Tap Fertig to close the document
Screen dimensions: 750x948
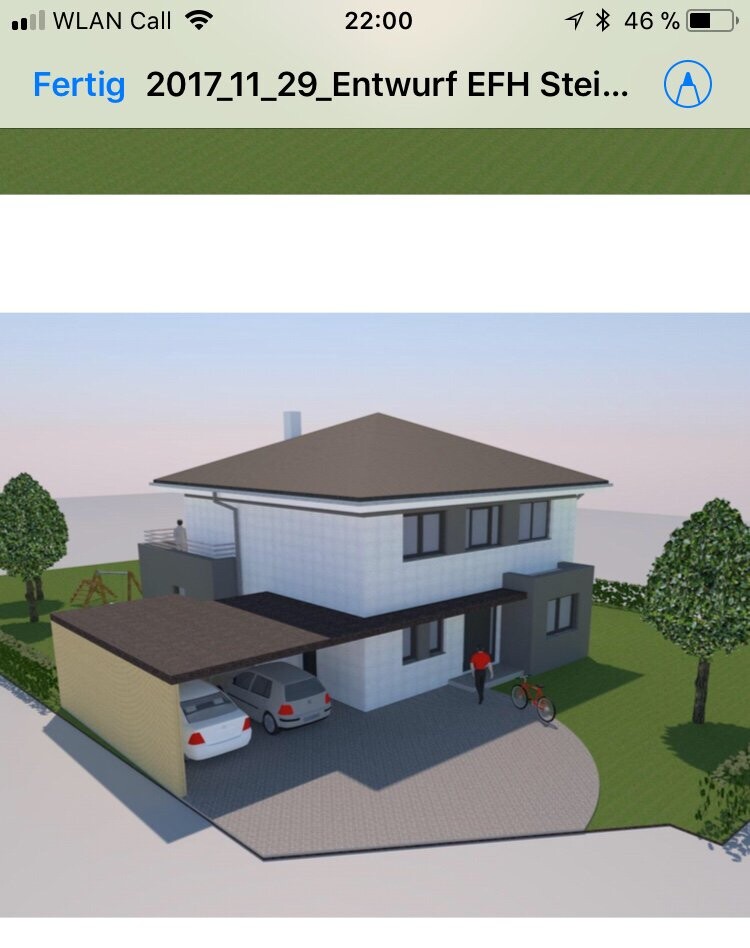tap(79, 85)
